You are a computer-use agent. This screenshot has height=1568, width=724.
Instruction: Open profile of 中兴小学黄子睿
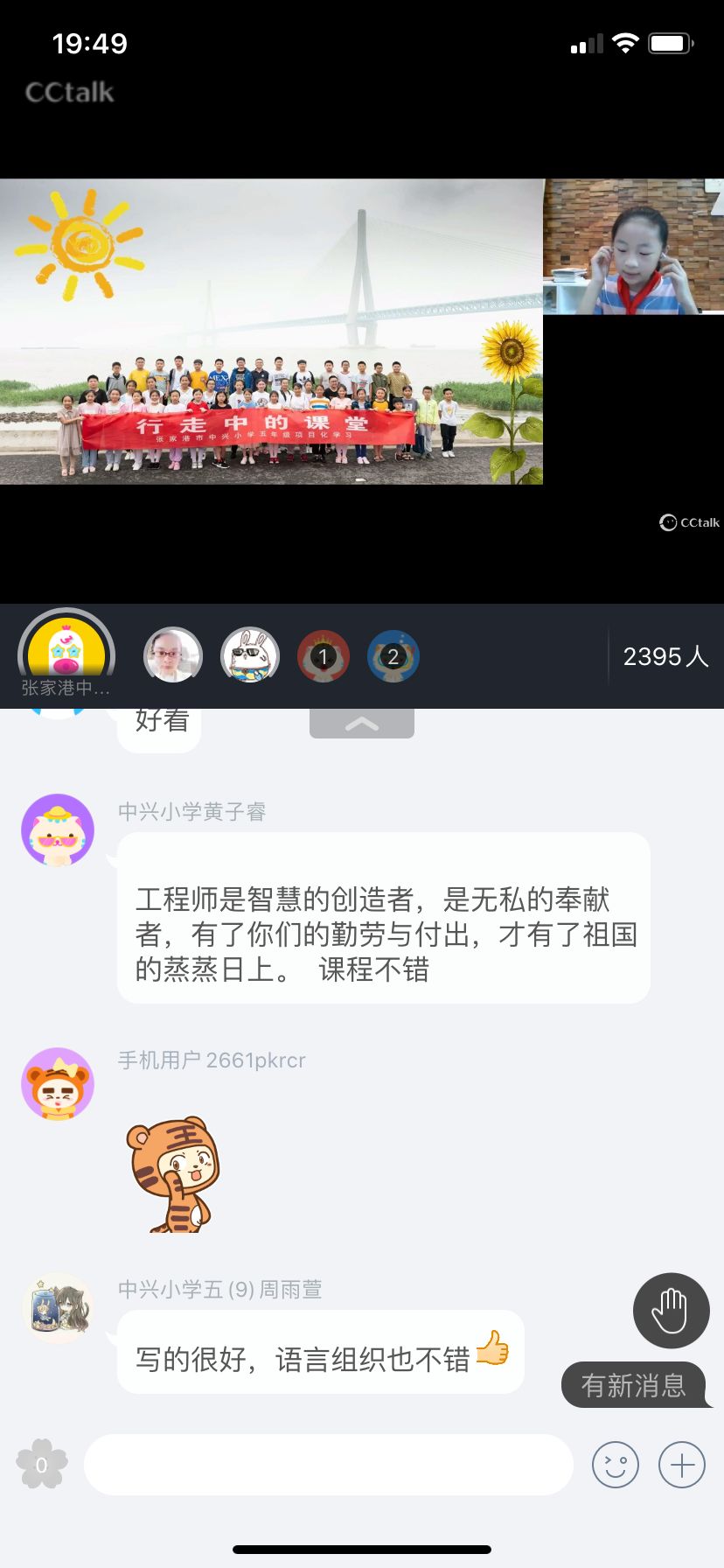(x=58, y=829)
